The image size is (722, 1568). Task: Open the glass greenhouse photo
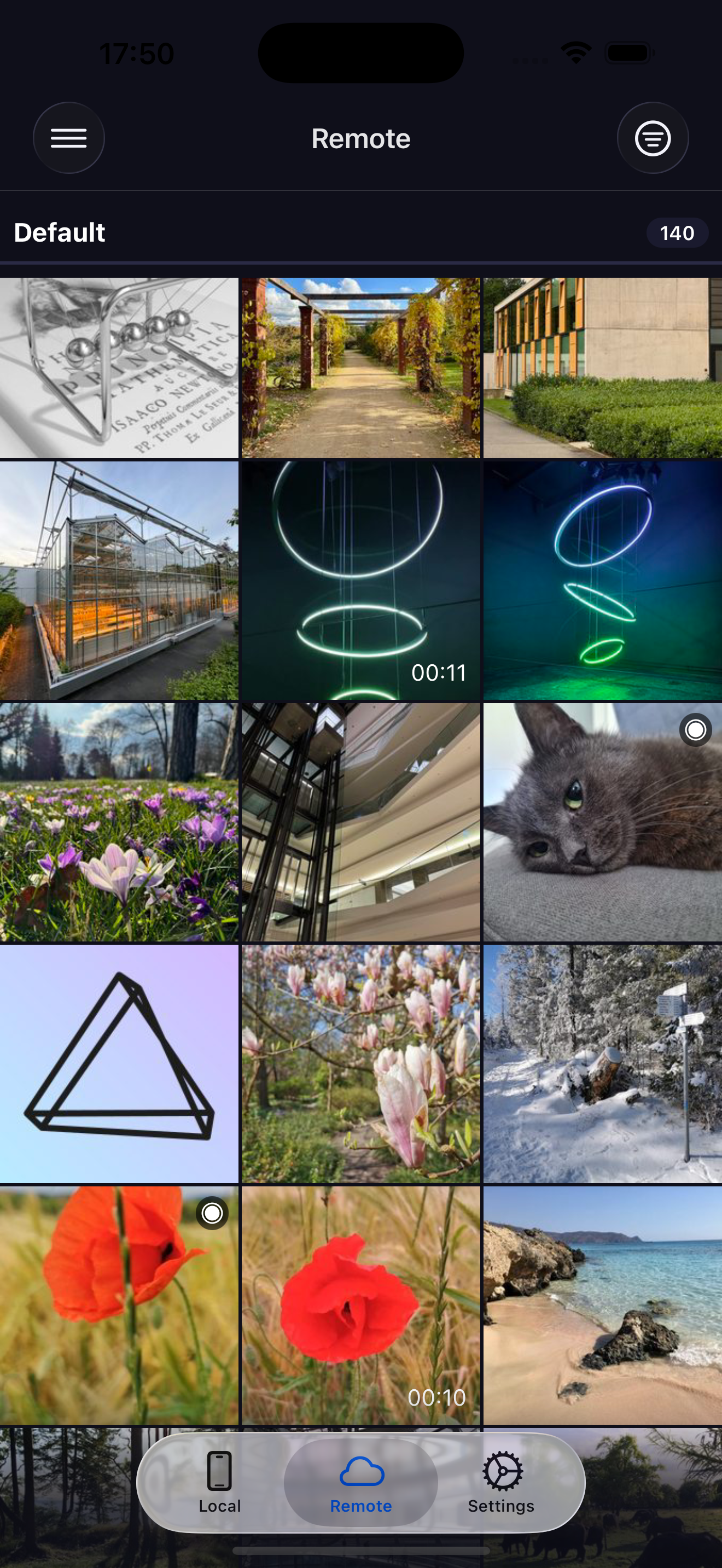(x=119, y=580)
